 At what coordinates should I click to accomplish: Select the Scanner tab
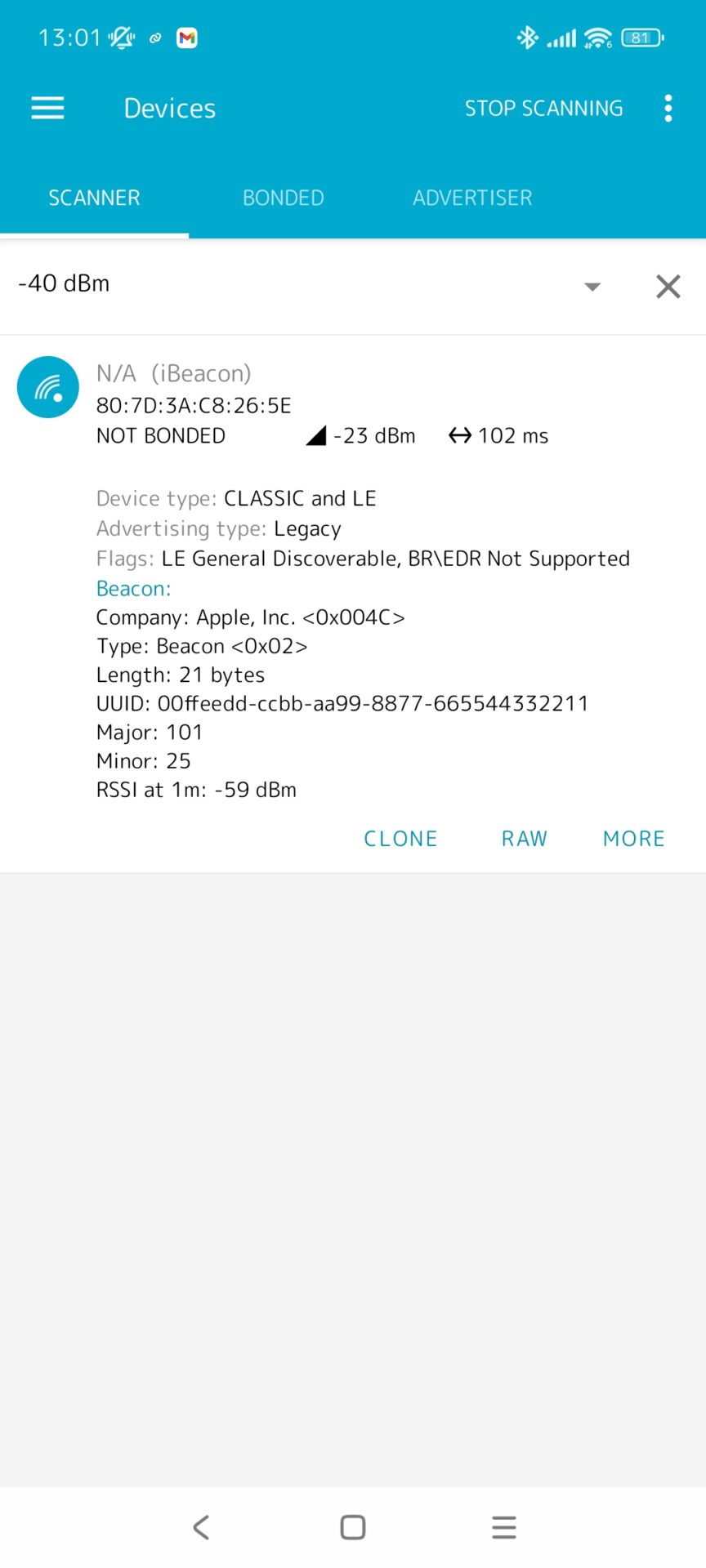pyautogui.click(x=94, y=198)
